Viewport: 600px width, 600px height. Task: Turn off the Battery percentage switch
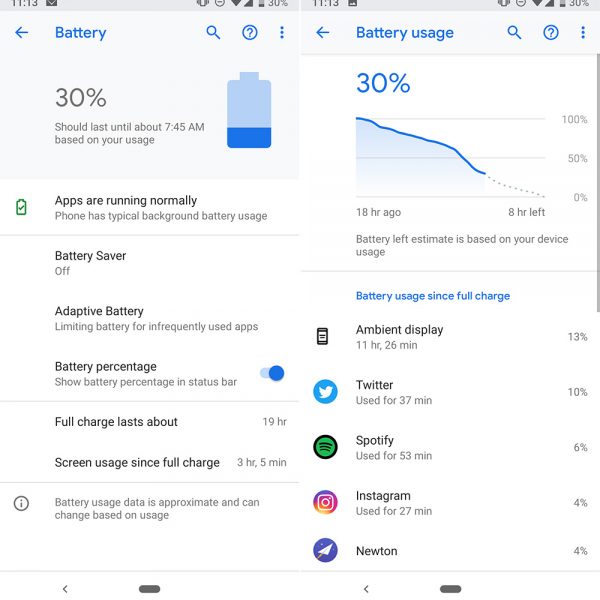point(272,373)
